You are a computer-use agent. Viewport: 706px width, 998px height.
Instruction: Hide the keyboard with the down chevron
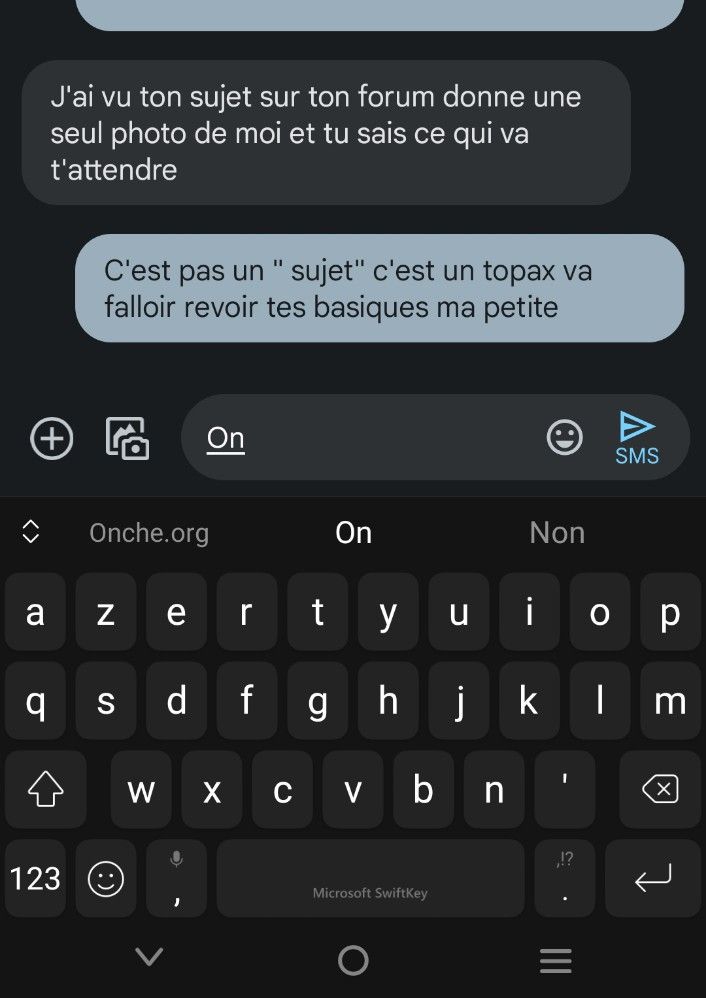coord(149,958)
